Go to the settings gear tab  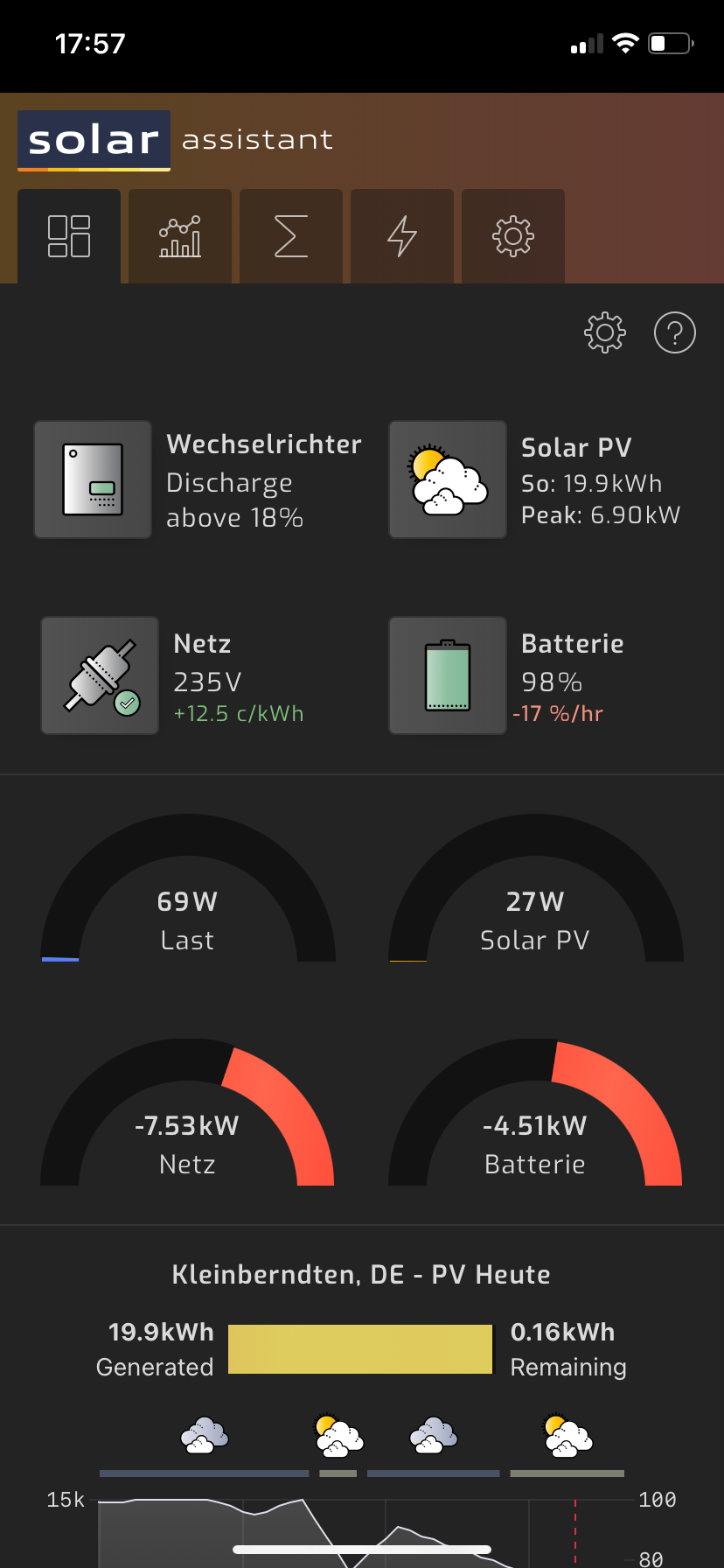[x=513, y=236]
